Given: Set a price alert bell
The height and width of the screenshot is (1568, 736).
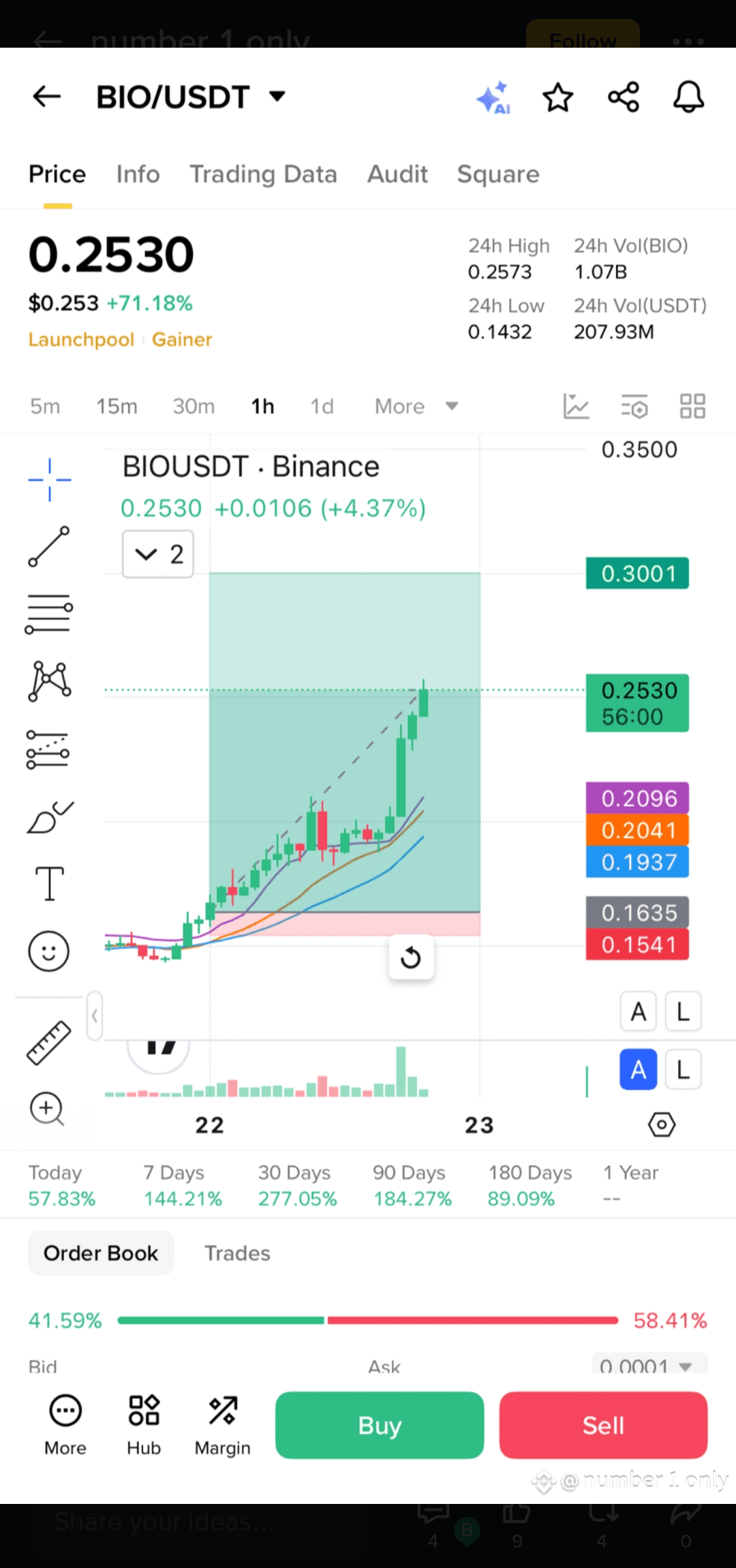Looking at the screenshot, I should 688,97.
